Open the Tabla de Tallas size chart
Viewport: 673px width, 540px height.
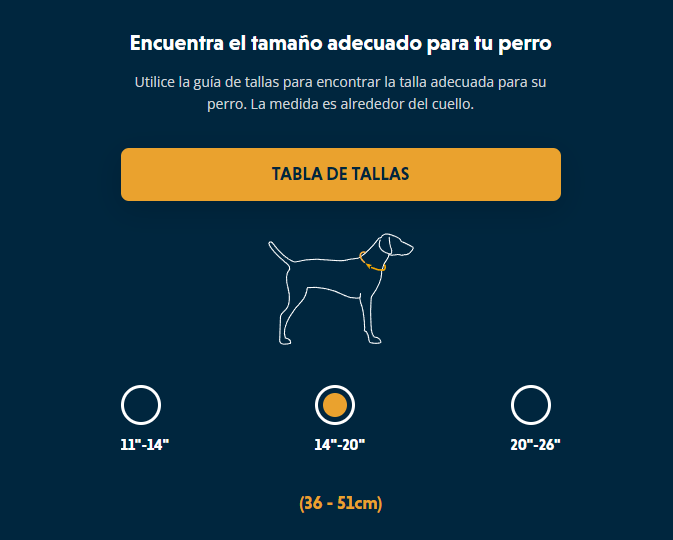tap(340, 174)
